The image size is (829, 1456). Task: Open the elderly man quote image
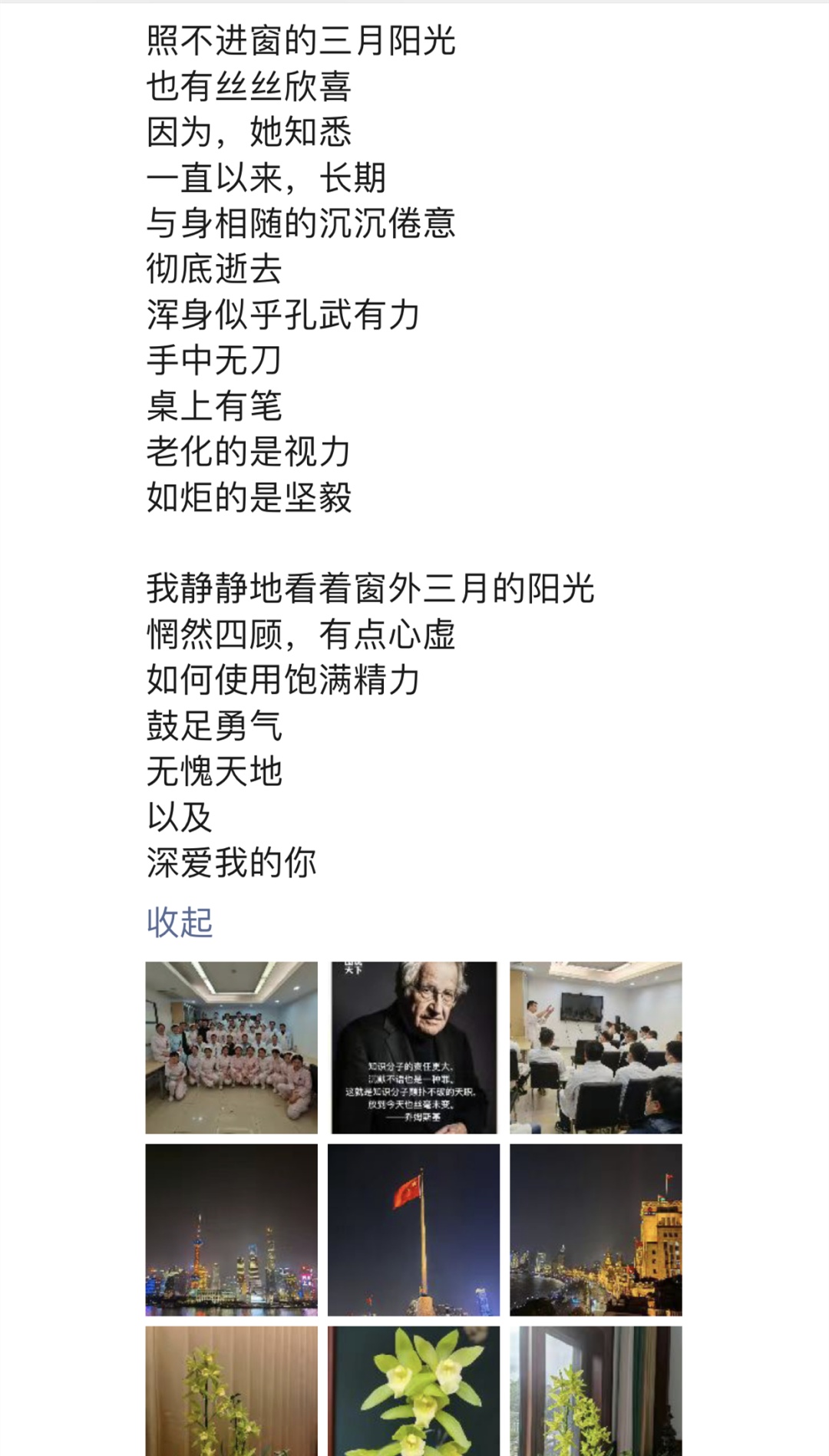pos(414,1048)
